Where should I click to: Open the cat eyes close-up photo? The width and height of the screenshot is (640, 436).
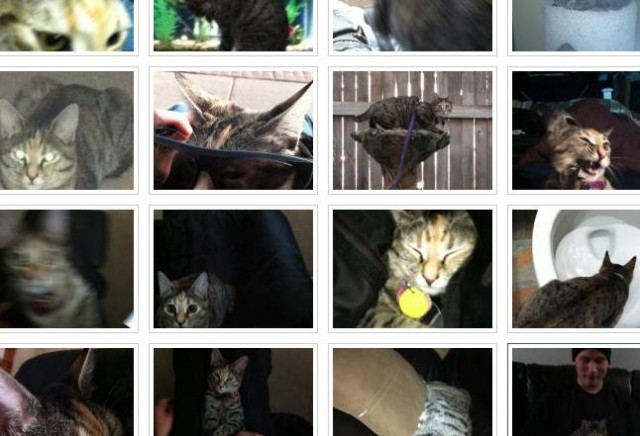pos(67,25)
